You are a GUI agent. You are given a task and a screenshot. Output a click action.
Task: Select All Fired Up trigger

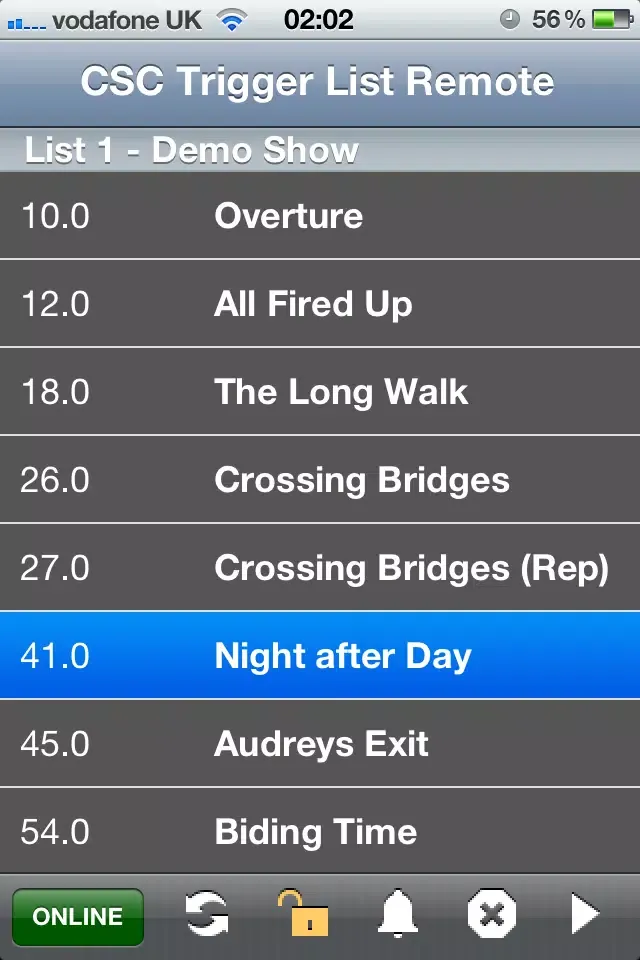pyautogui.click(x=320, y=304)
